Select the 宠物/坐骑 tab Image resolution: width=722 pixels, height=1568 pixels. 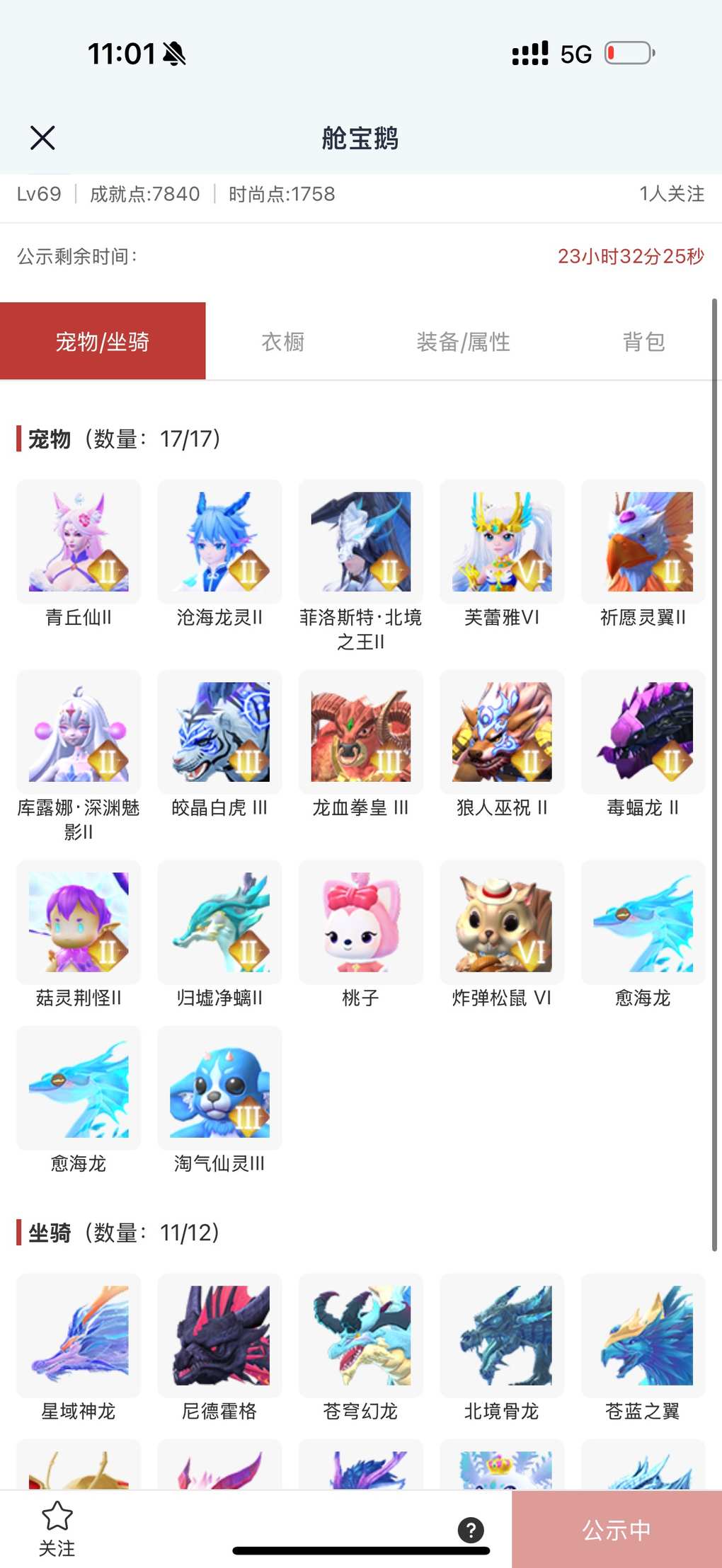tap(103, 342)
